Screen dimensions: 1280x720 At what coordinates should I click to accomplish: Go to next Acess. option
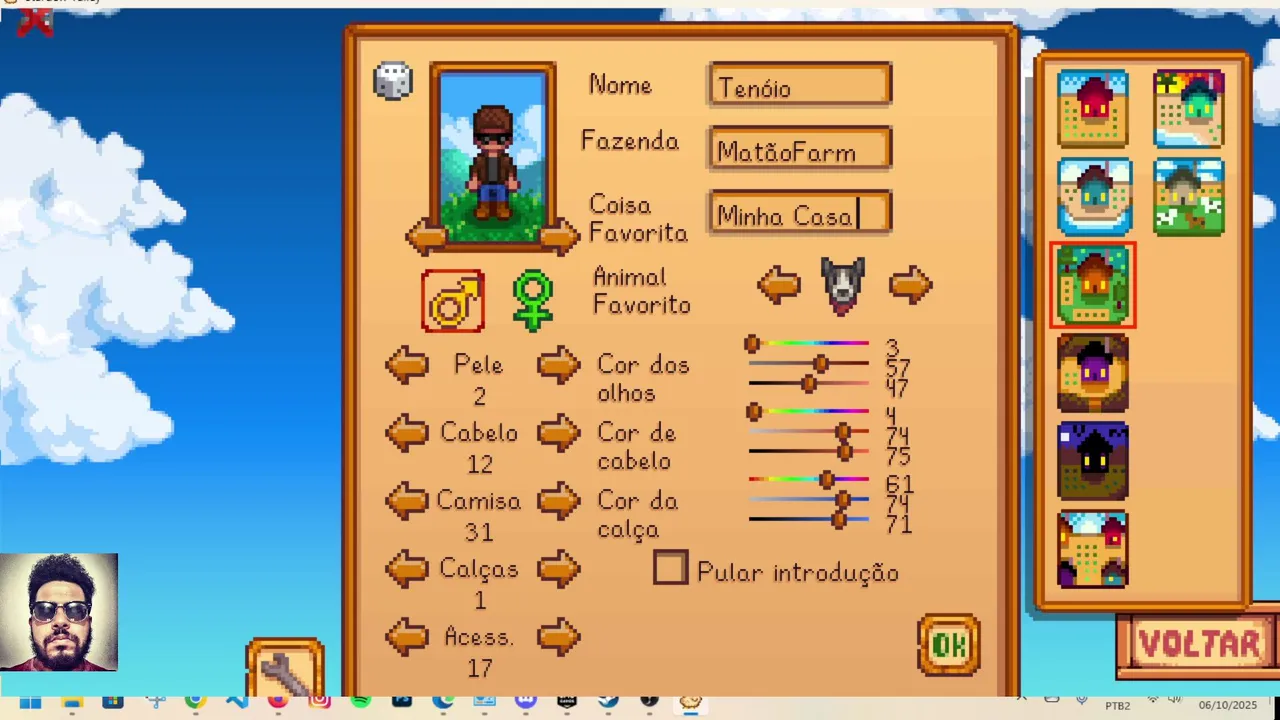pyautogui.click(x=558, y=636)
